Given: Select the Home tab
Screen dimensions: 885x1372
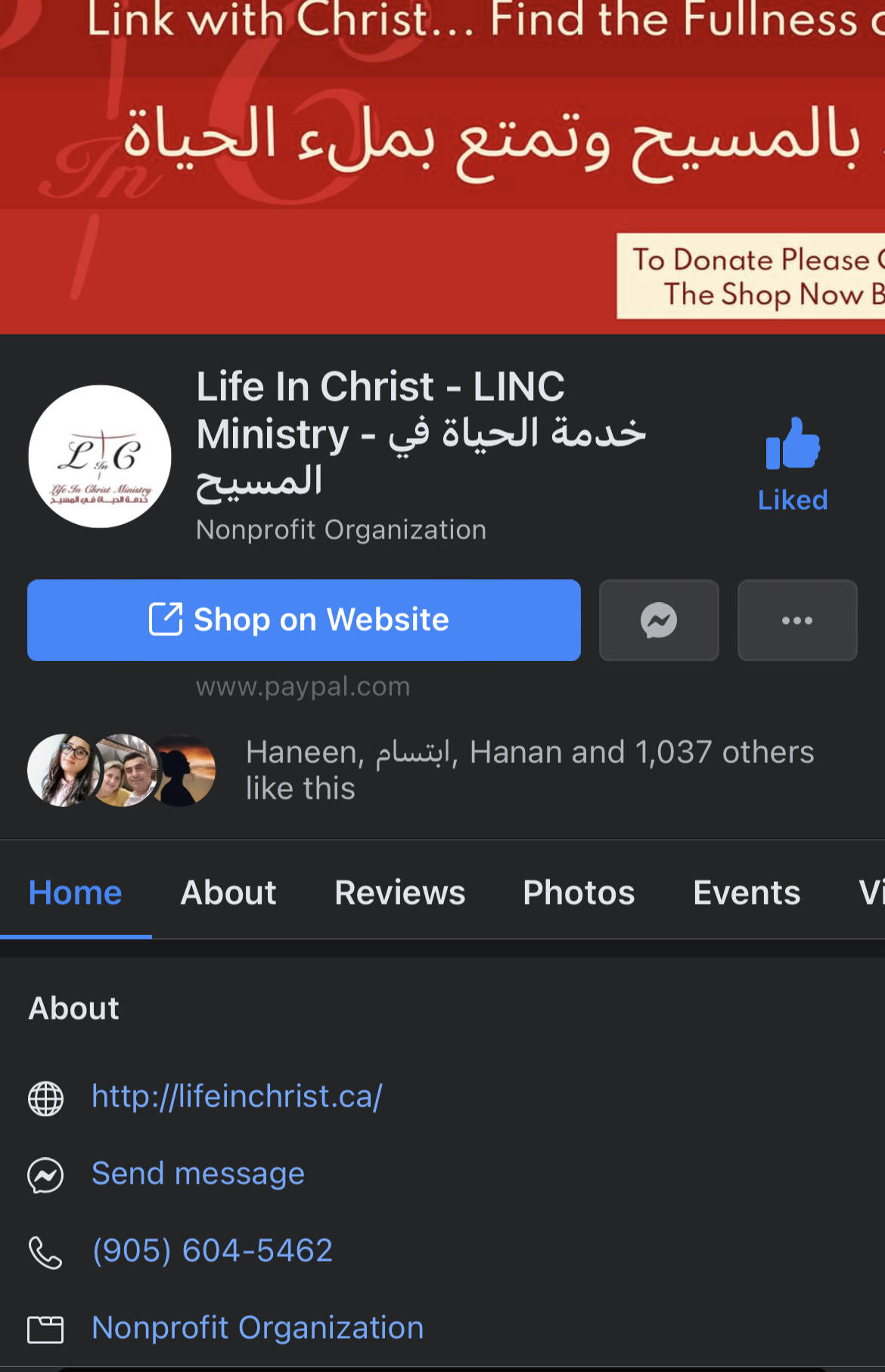Looking at the screenshot, I should pyautogui.click(x=75, y=892).
